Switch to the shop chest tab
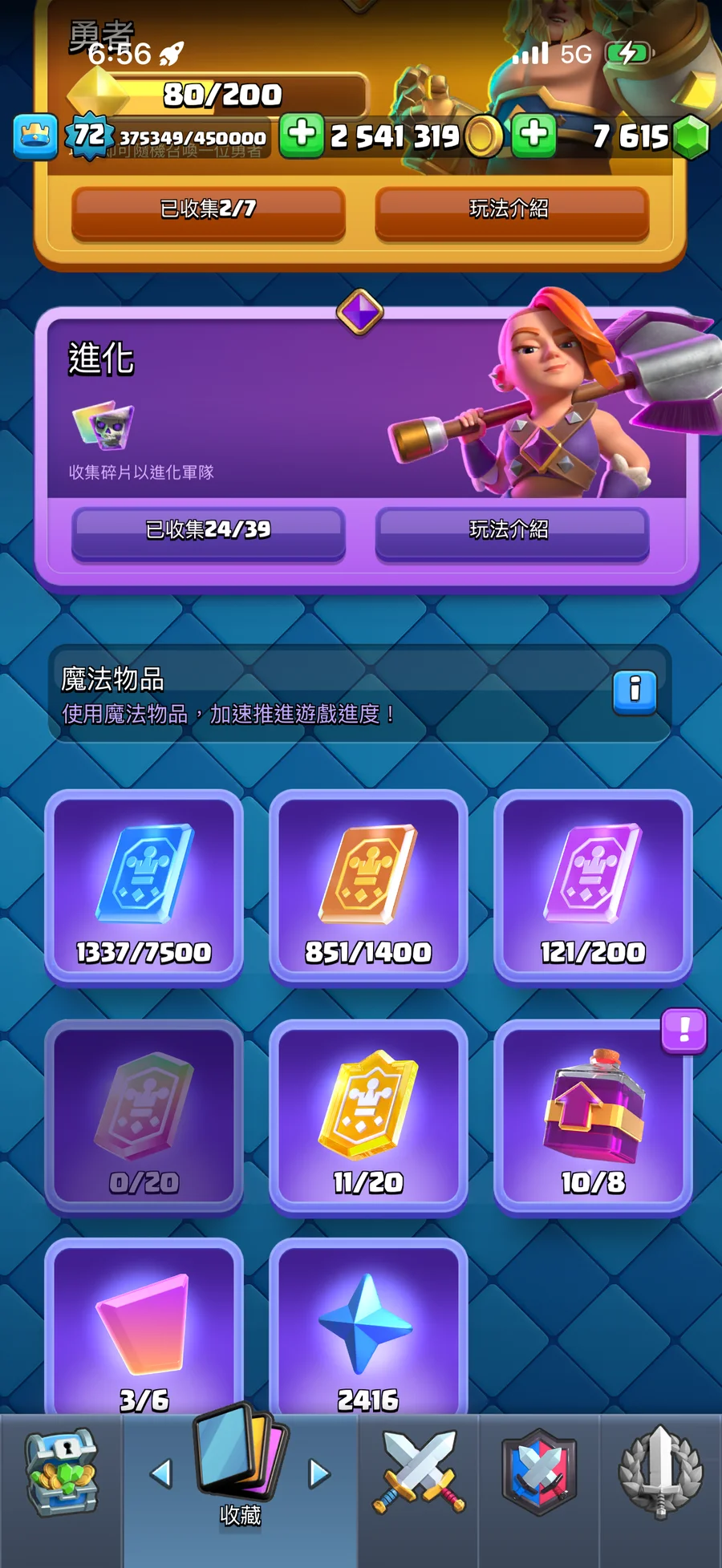 click(x=61, y=1474)
